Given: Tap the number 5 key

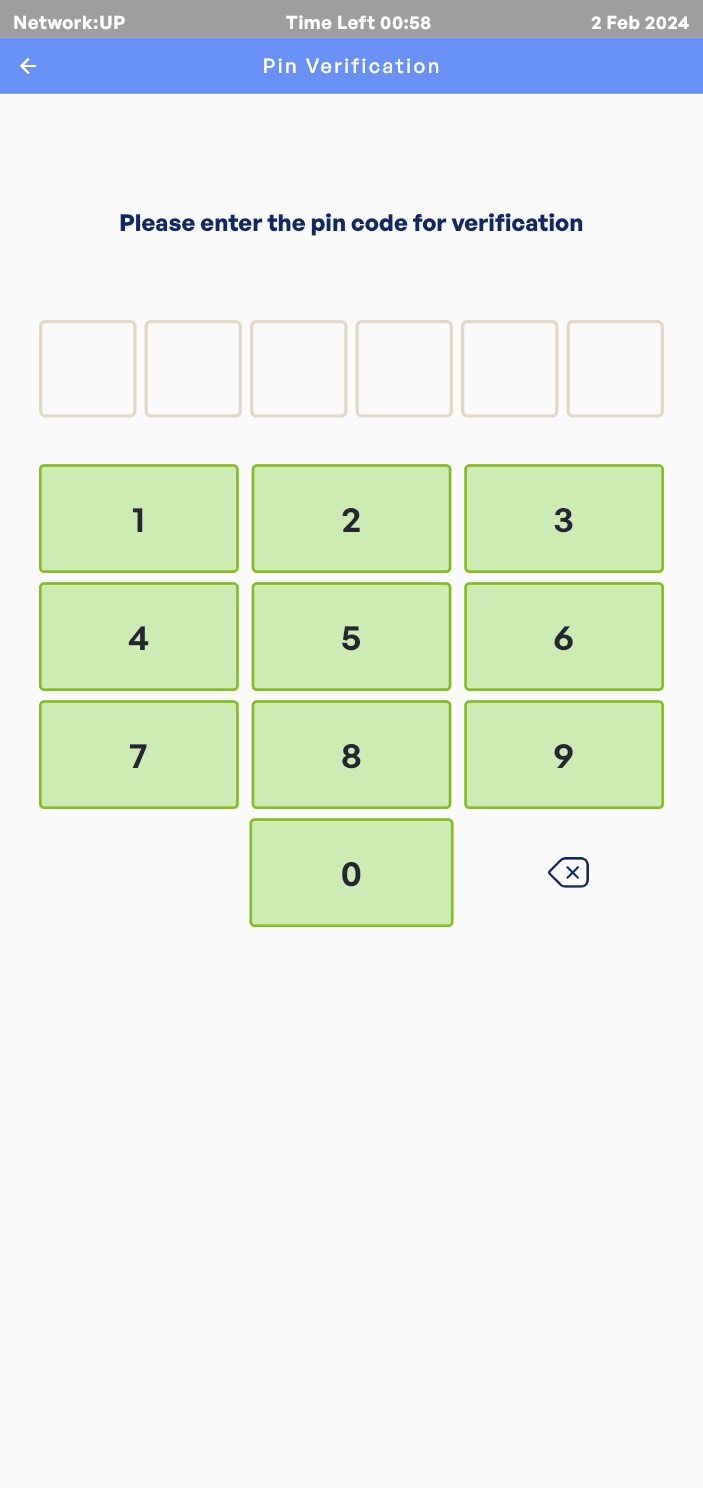Looking at the screenshot, I should [351, 637].
